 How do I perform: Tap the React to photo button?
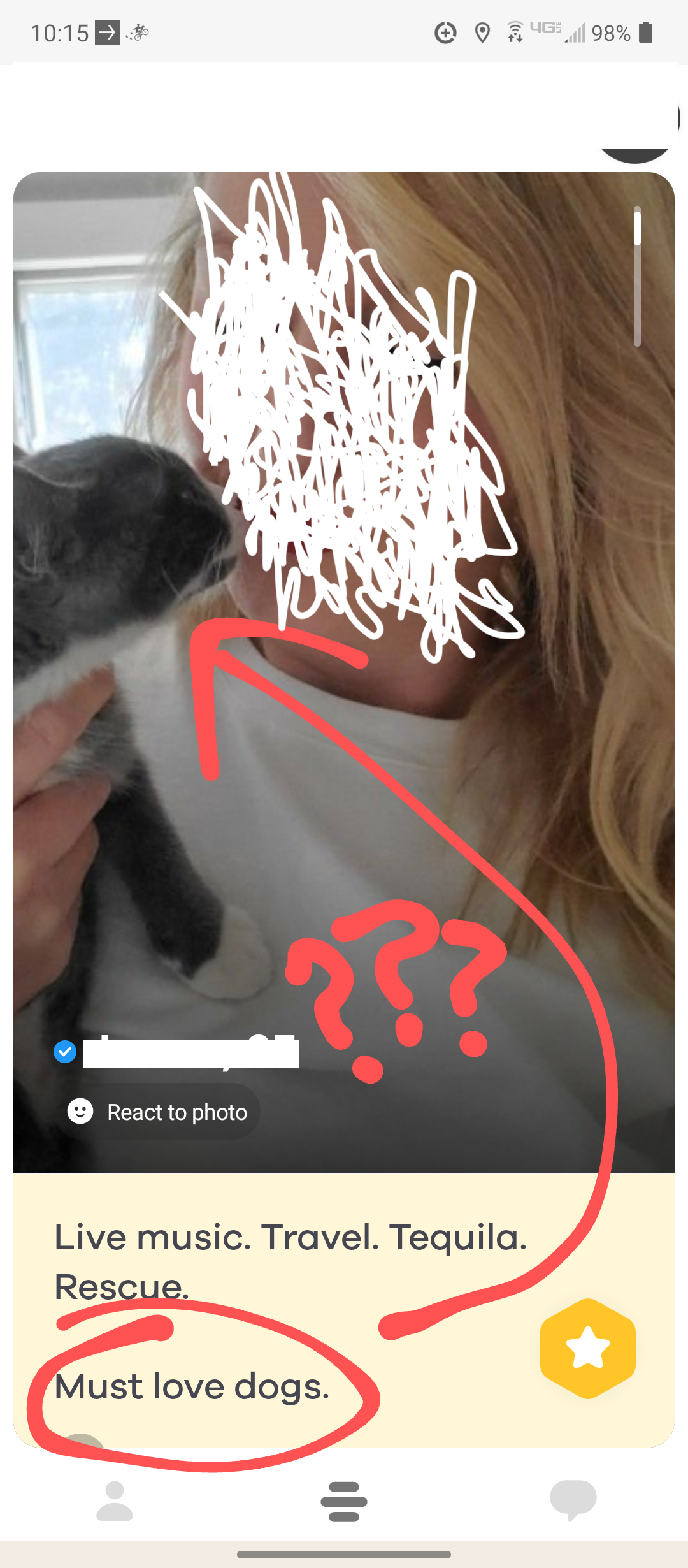click(x=157, y=1112)
